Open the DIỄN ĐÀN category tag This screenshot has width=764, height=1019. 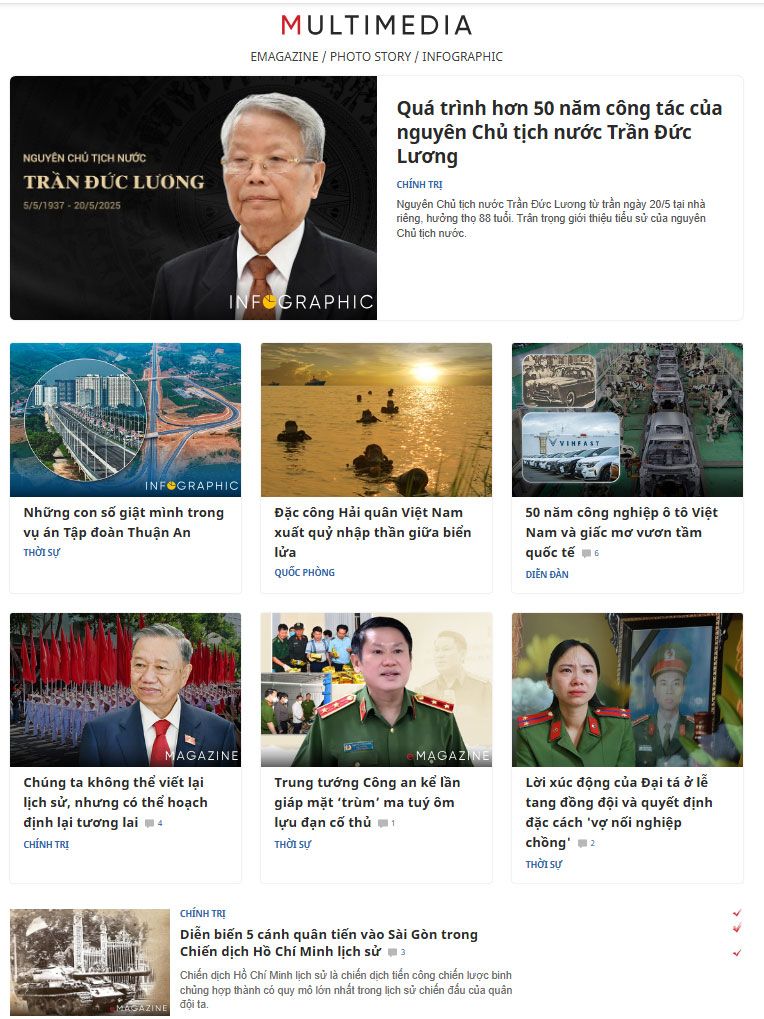point(547,575)
